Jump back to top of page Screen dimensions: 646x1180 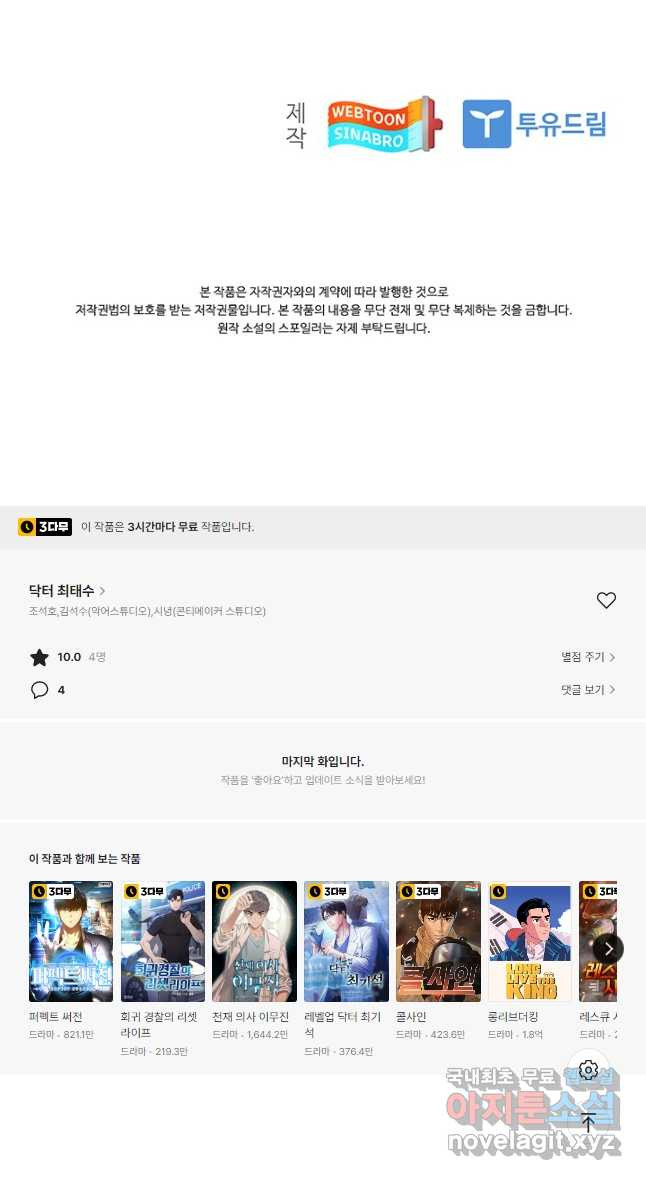[x=588, y=1123]
